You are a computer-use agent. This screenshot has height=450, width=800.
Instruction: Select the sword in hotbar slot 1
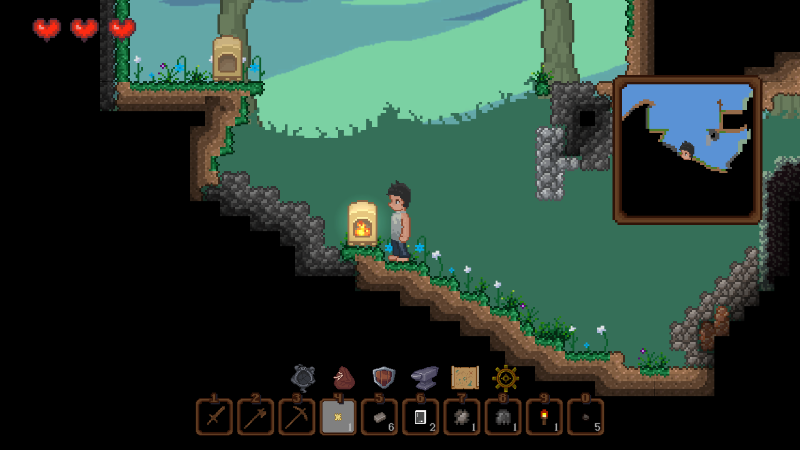pyautogui.click(x=214, y=417)
